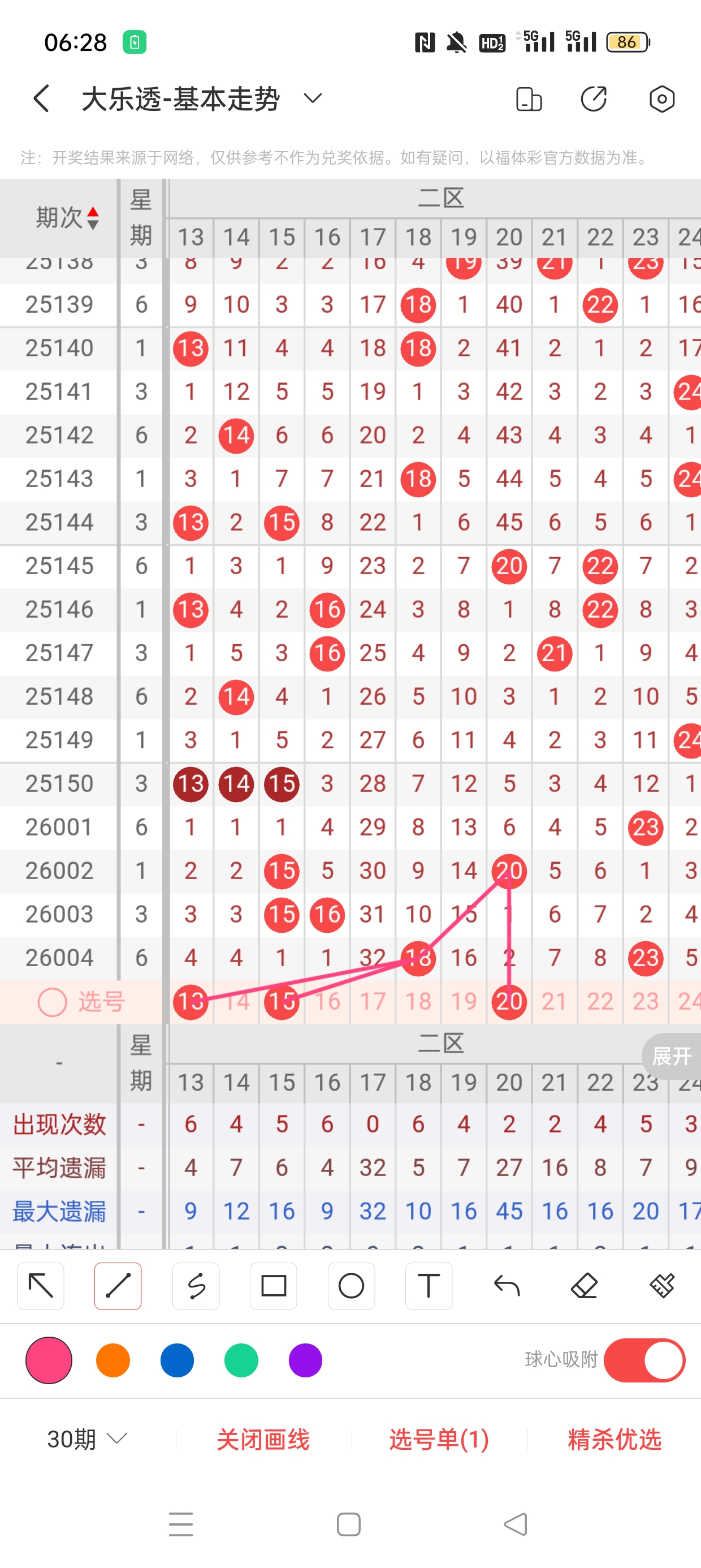701x1568 pixels.
Task: Tap 关闭画线 to close drawing
Action: (x=263, y=1439)
